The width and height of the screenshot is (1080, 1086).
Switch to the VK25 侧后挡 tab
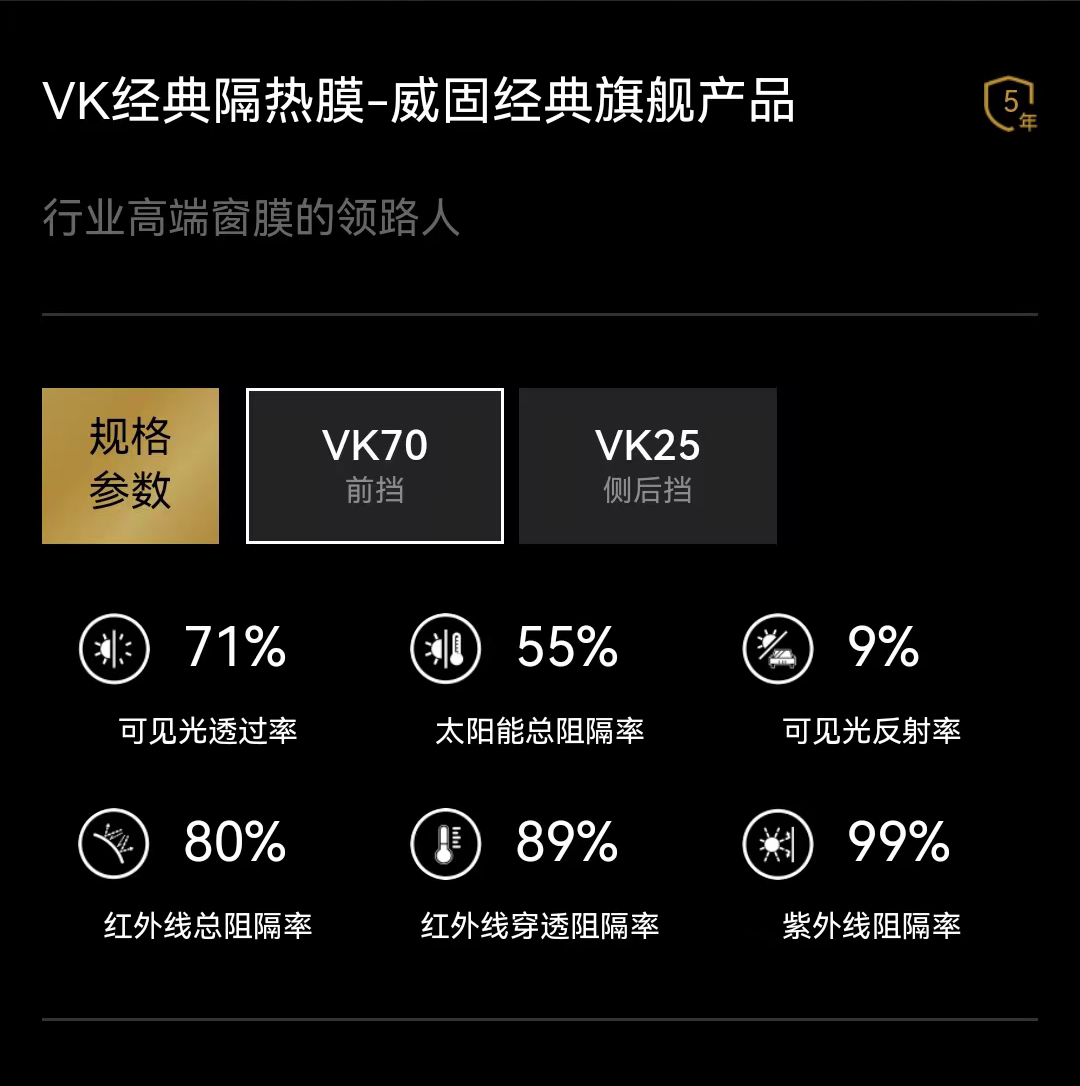point(647,466)
